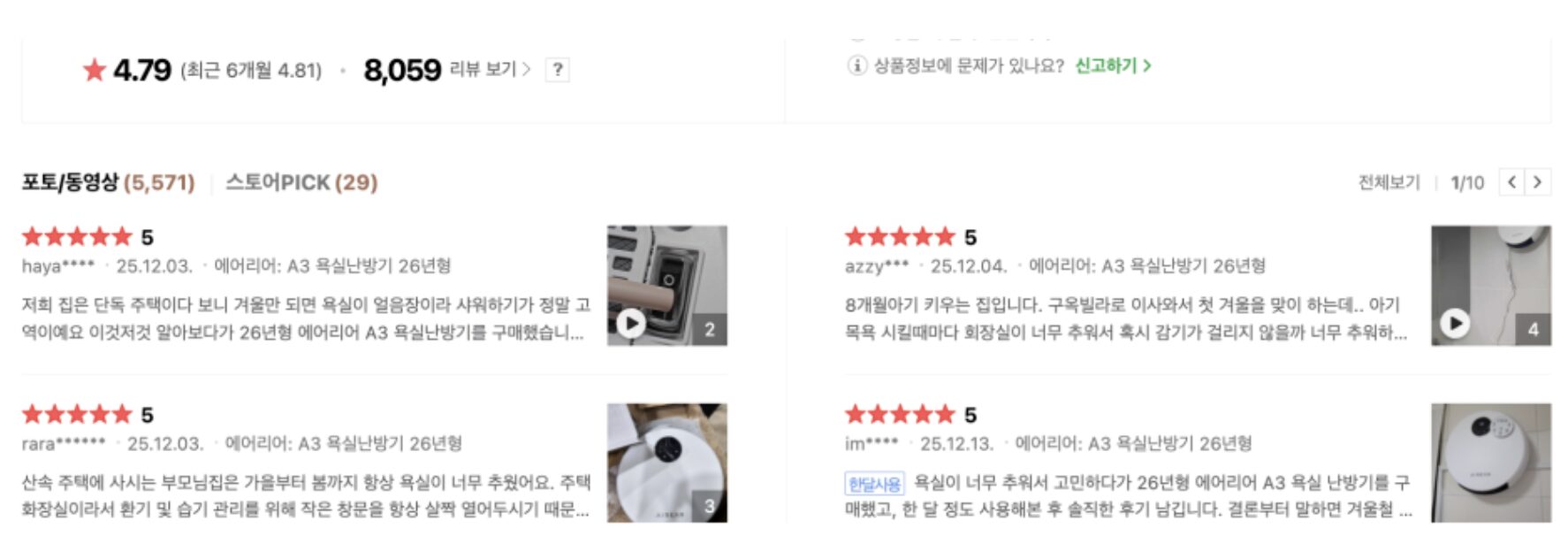Open 전체보기 to view all photo reviews
The width and height of the screenshot is (1568, 536).
click(x=1388, y=182)
